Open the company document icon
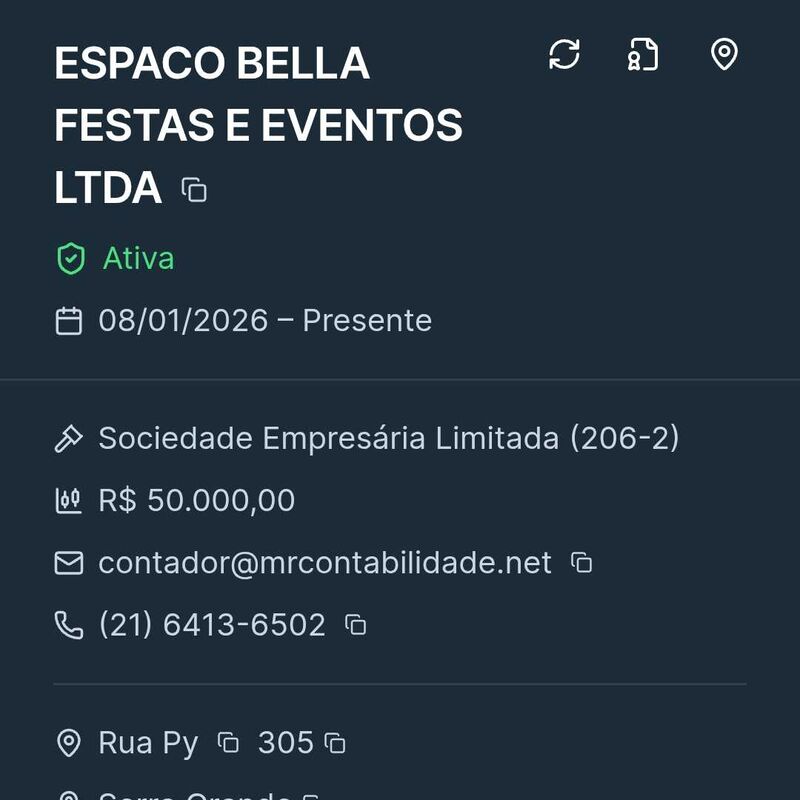Image resolution: width=800 pixels, height=800 pixels. 643,54
